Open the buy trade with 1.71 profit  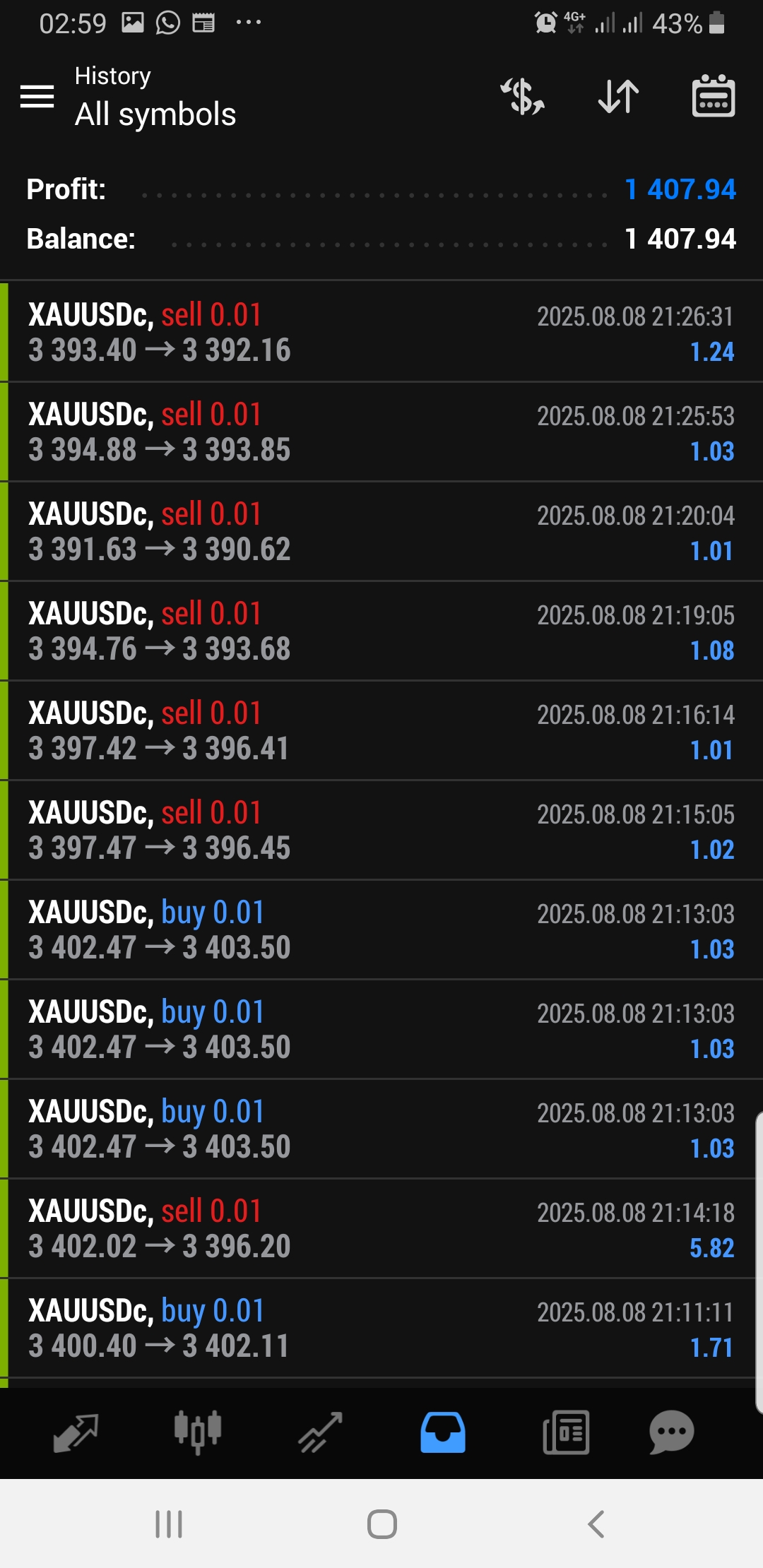pos(381,1328)
